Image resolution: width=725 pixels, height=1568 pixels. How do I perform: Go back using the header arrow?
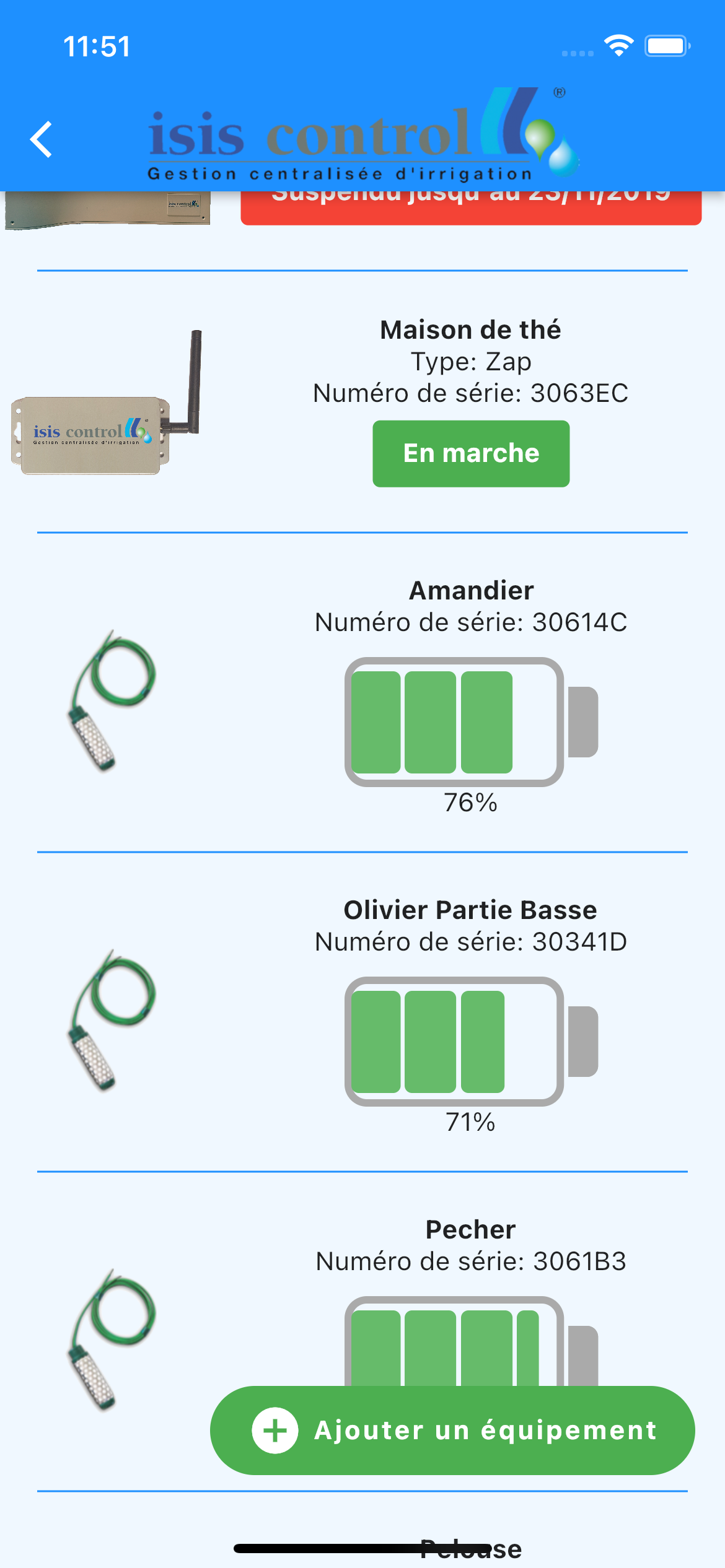pyautogui.click(x=42, y=139)
